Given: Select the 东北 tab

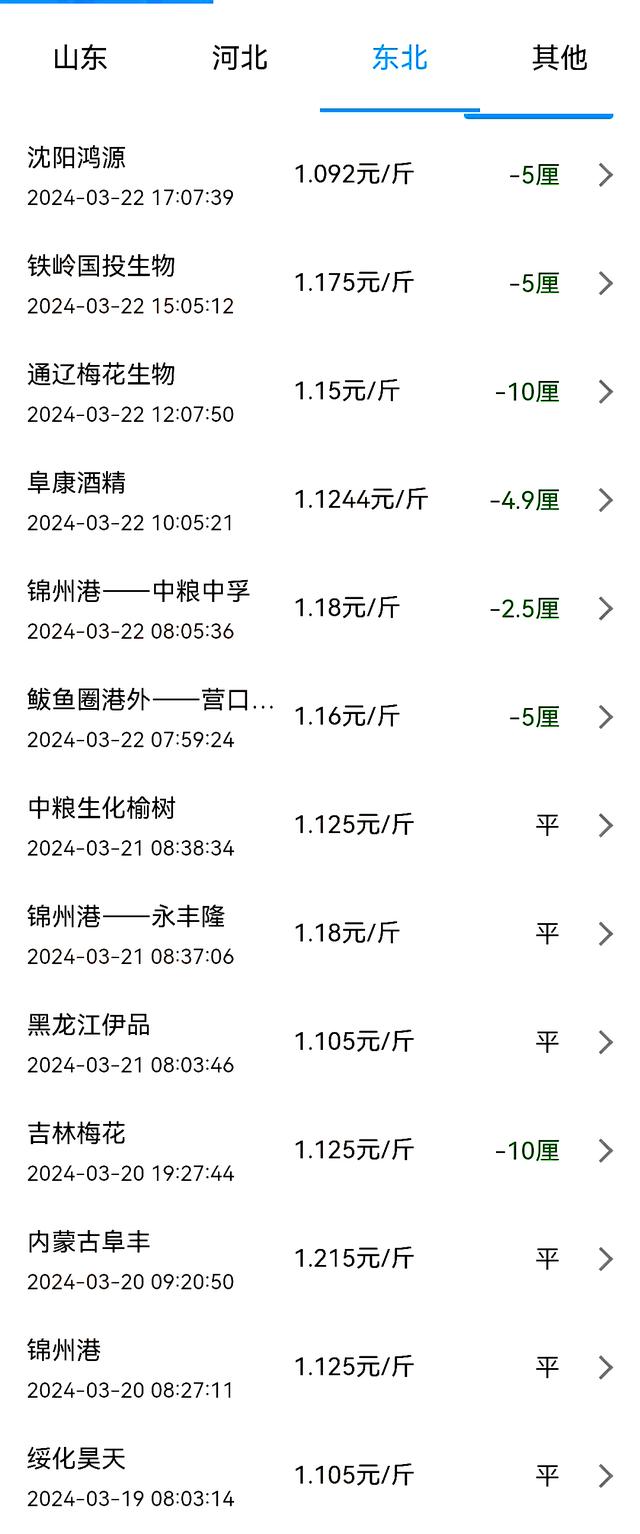Looking at the screenshot, I should click(400, 58).
